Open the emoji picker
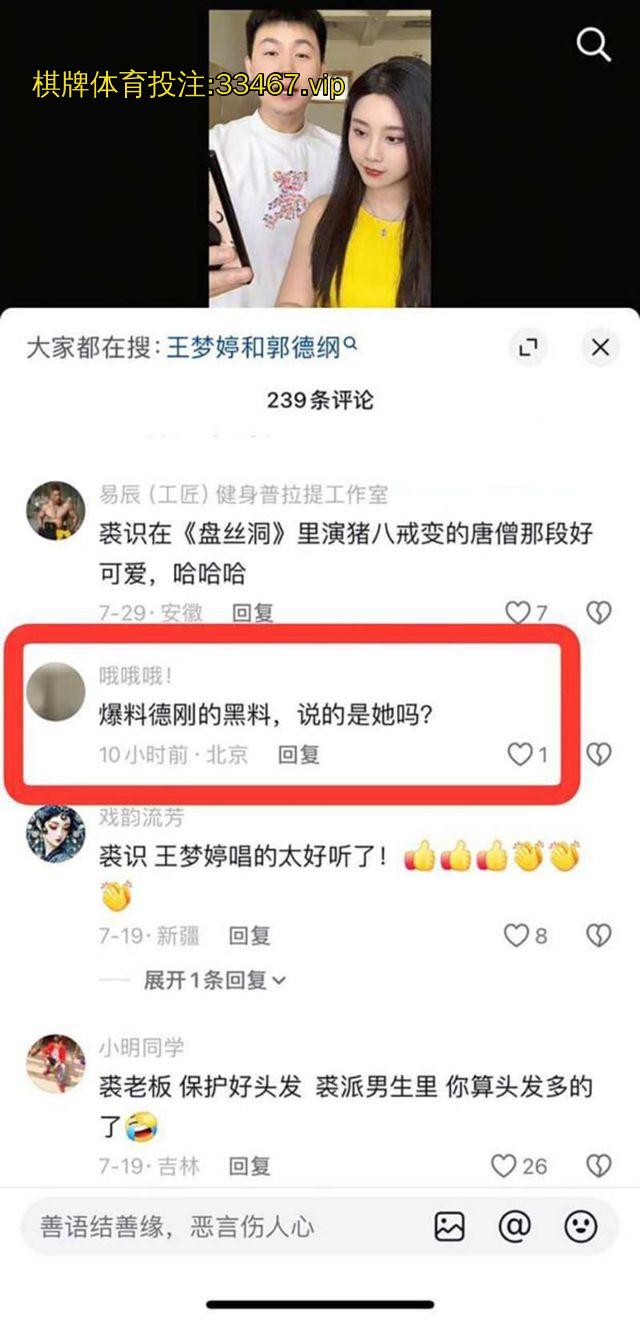 point(581,1226)
